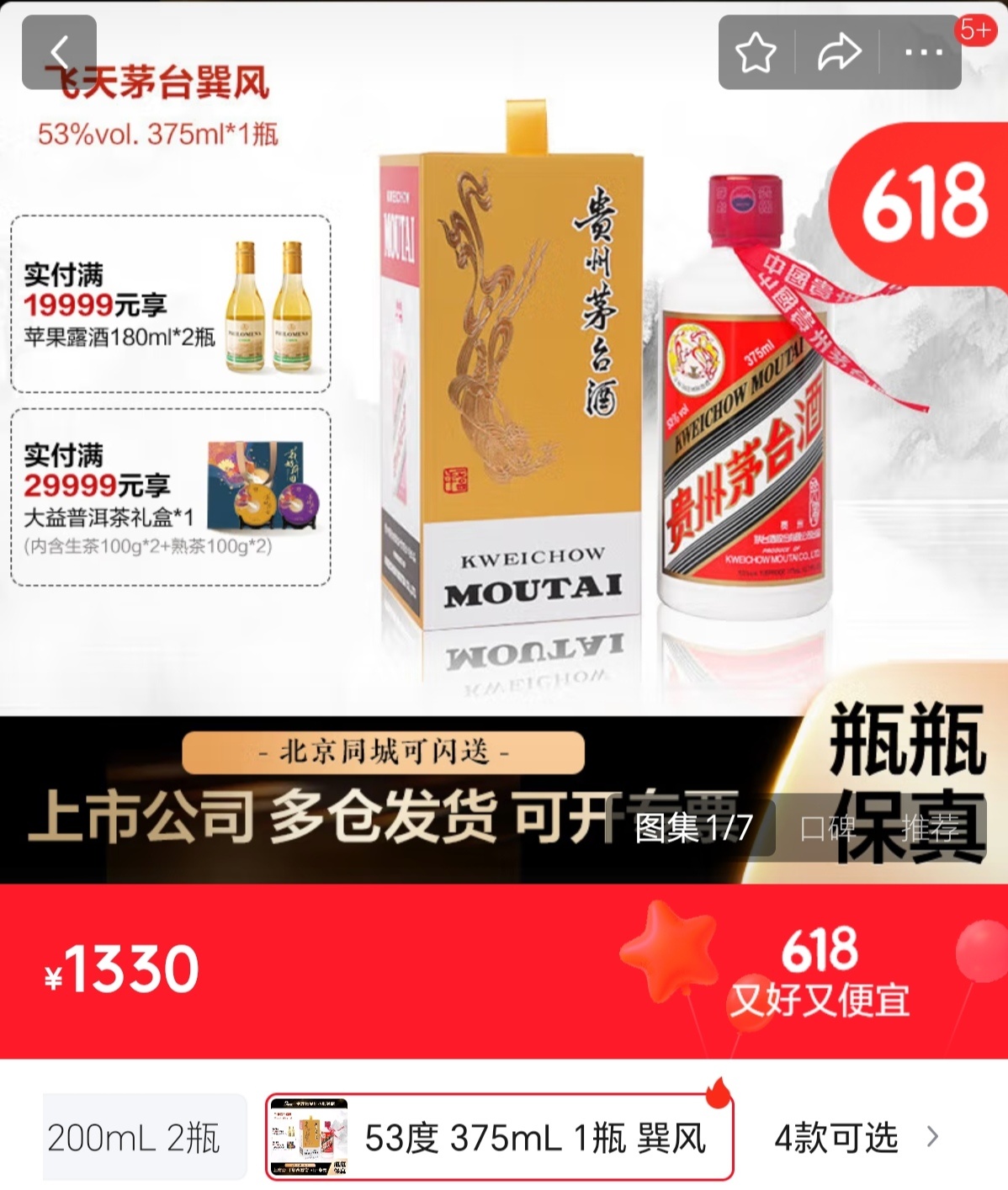
Task: Add this product to favorites
Action: pos(756,52)
